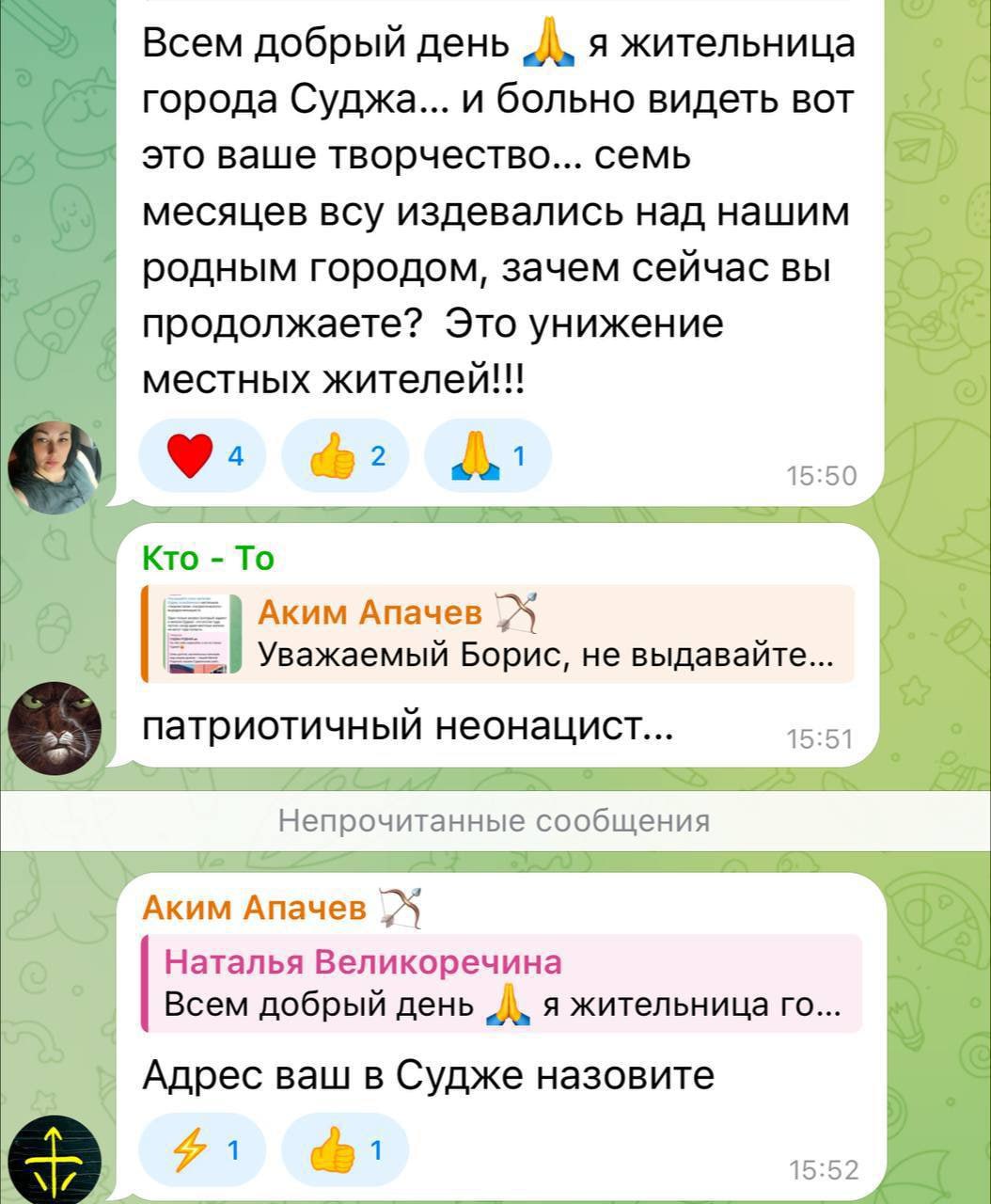
Task: Jump to quoted message 'Уважаемый Борис, не выдавайте…'
Action: pyautogui.click(x=498, y=633)
